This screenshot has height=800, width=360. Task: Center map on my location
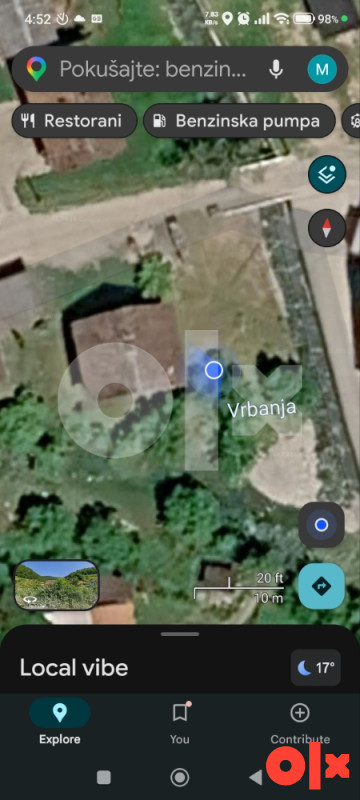tap(321, 525)
